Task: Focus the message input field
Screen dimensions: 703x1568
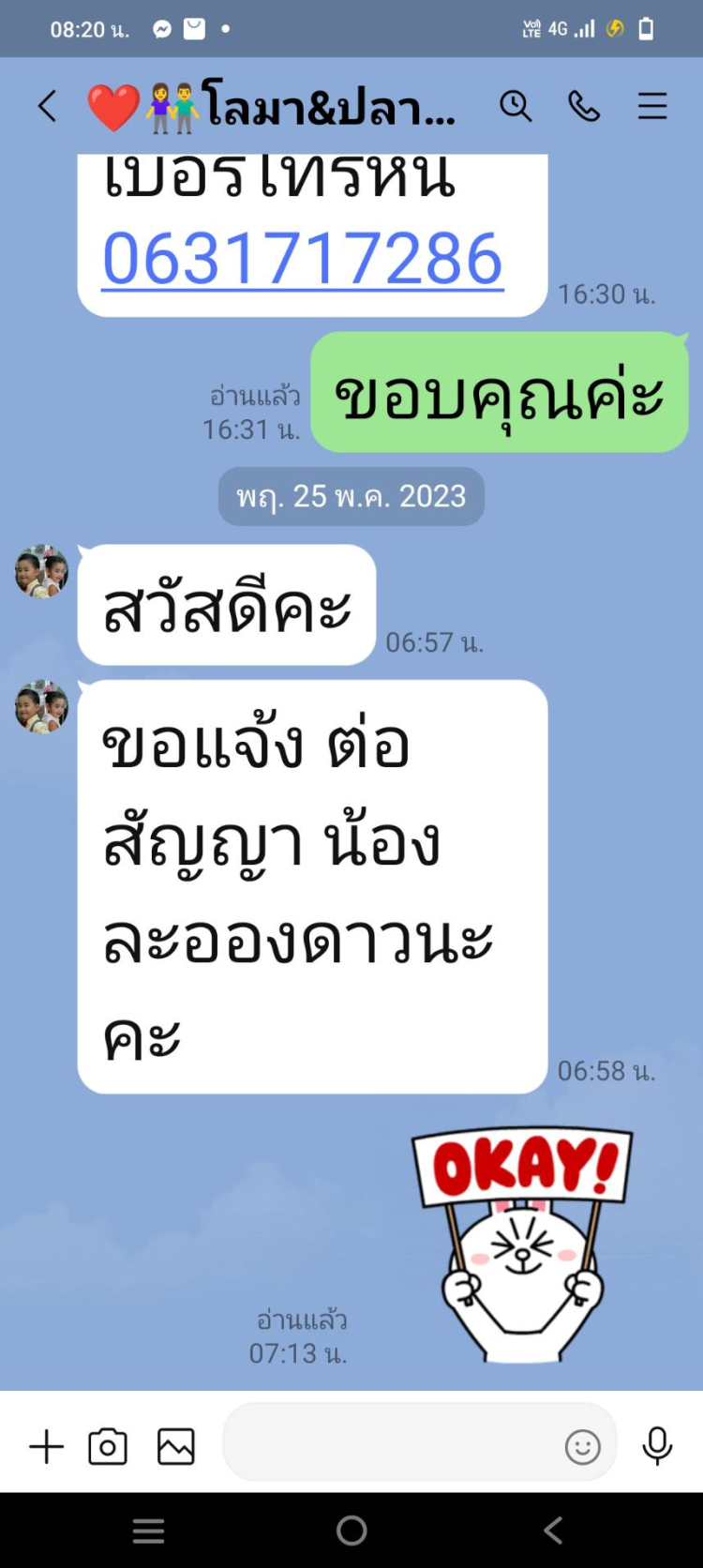Action: pos(389,1445)
